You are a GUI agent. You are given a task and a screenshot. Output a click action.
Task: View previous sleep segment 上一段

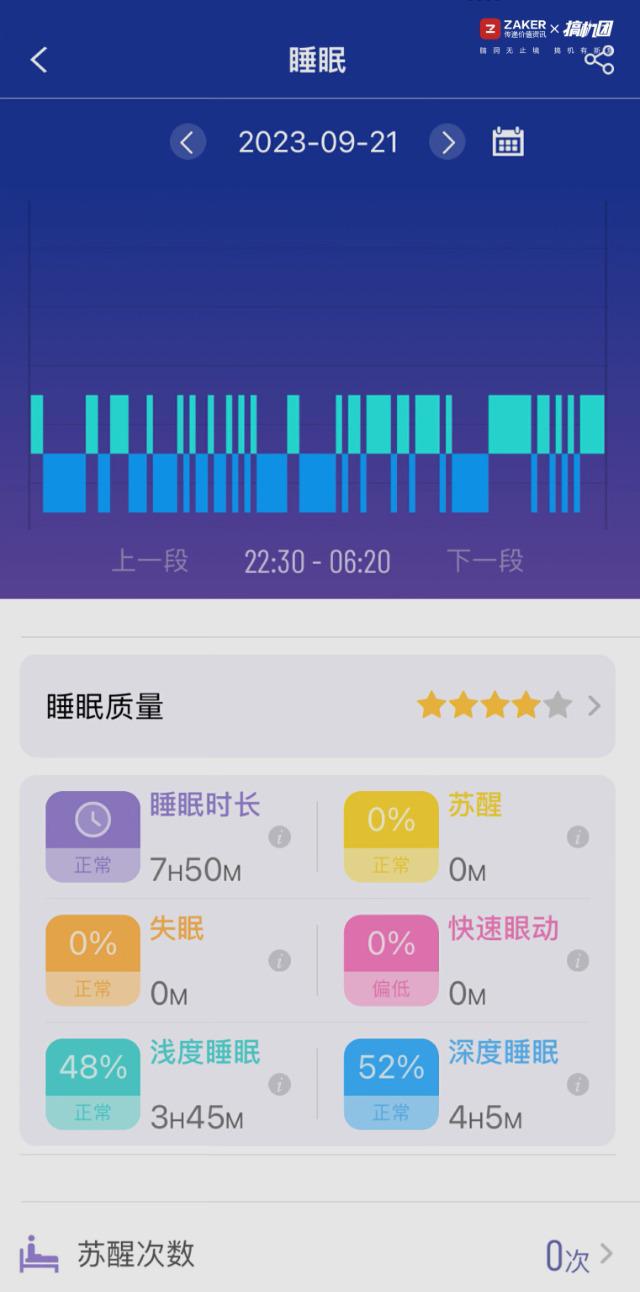click(149, 561)
